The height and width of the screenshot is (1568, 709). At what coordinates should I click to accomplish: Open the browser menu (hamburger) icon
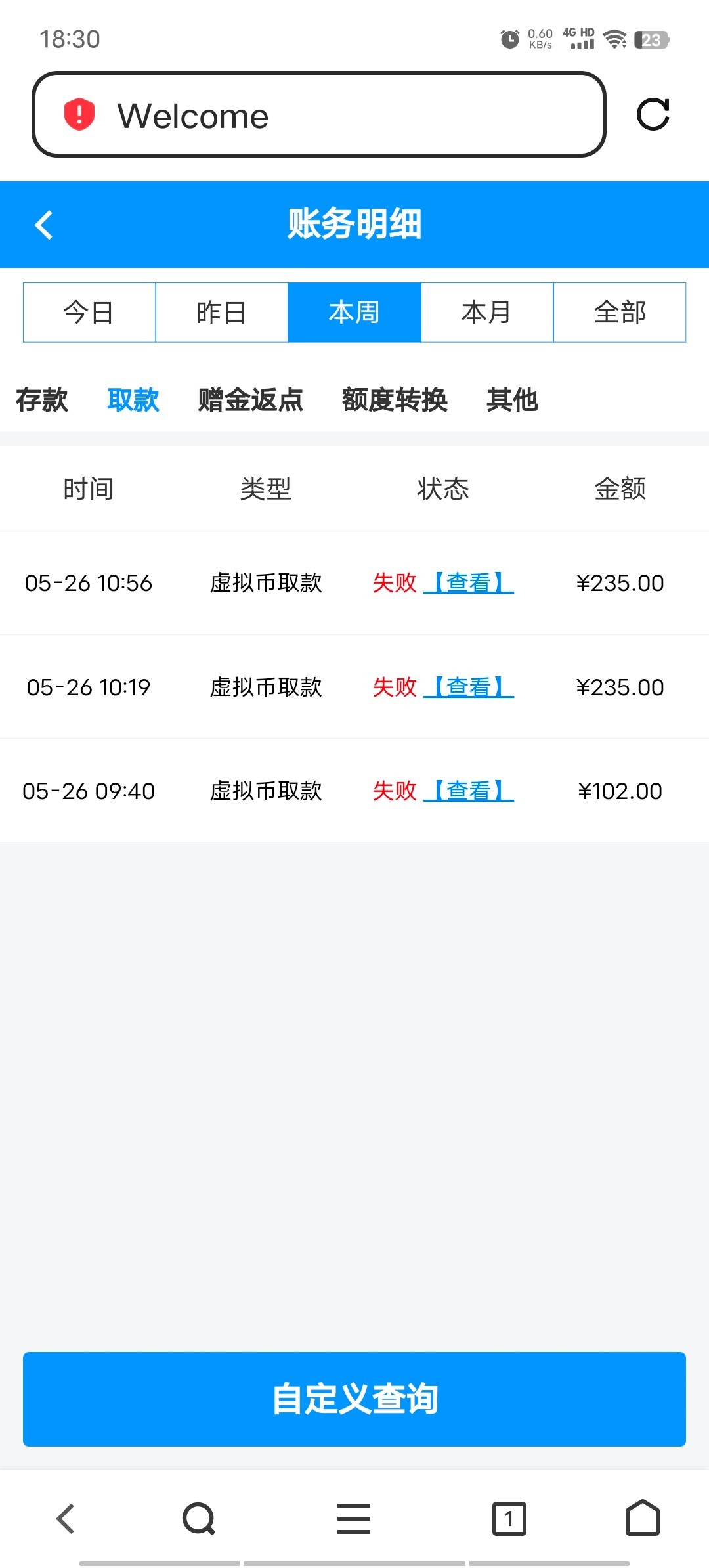(x=353, y=1518)
